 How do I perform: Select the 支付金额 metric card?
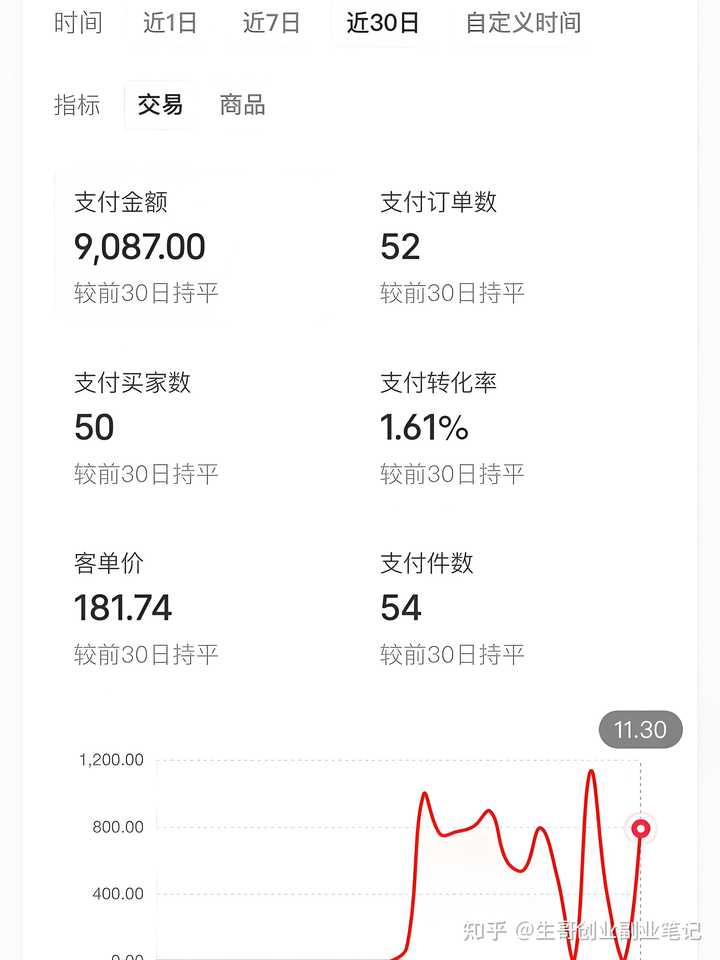click(x=190, y=247)
